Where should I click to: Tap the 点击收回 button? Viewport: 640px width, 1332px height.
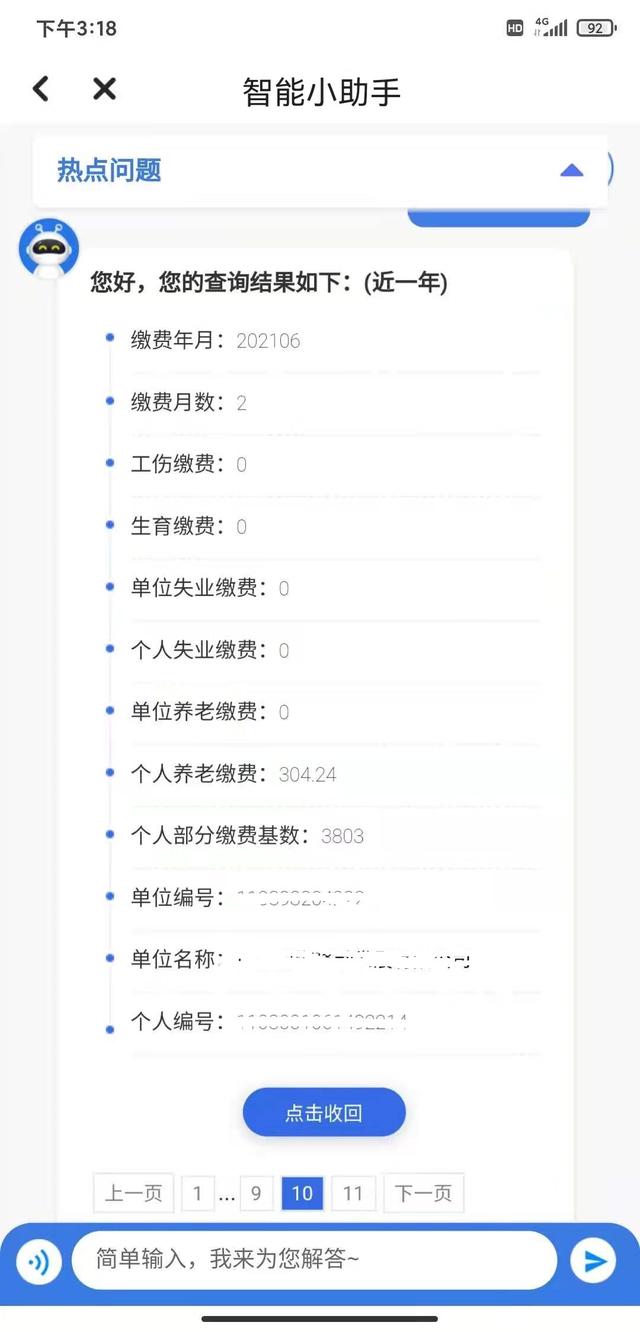point(324,1112)
